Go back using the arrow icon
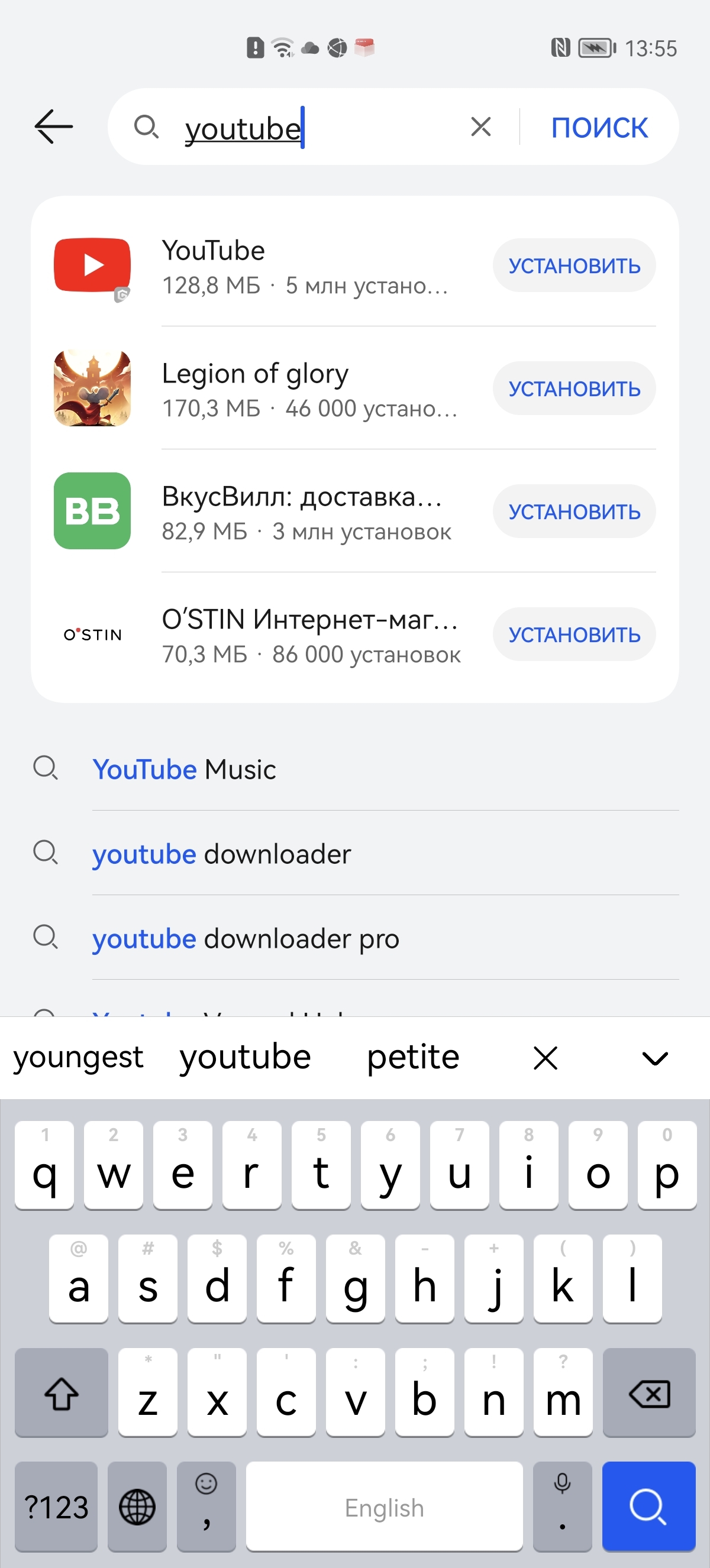Viewport: 710px width, 1568px height. [x=54, y=127]
